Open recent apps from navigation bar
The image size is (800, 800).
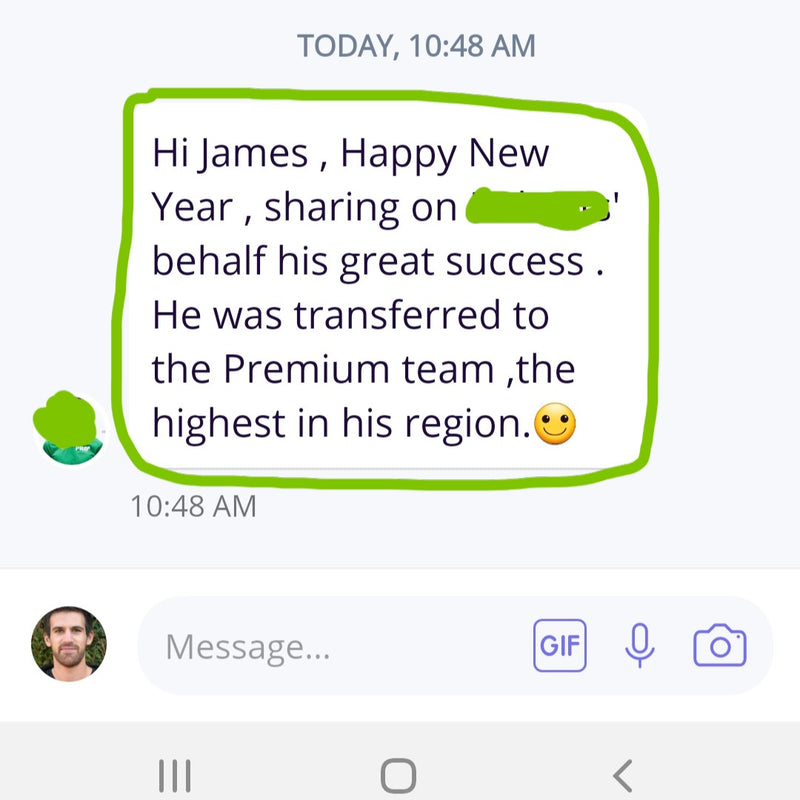point(175,775)
